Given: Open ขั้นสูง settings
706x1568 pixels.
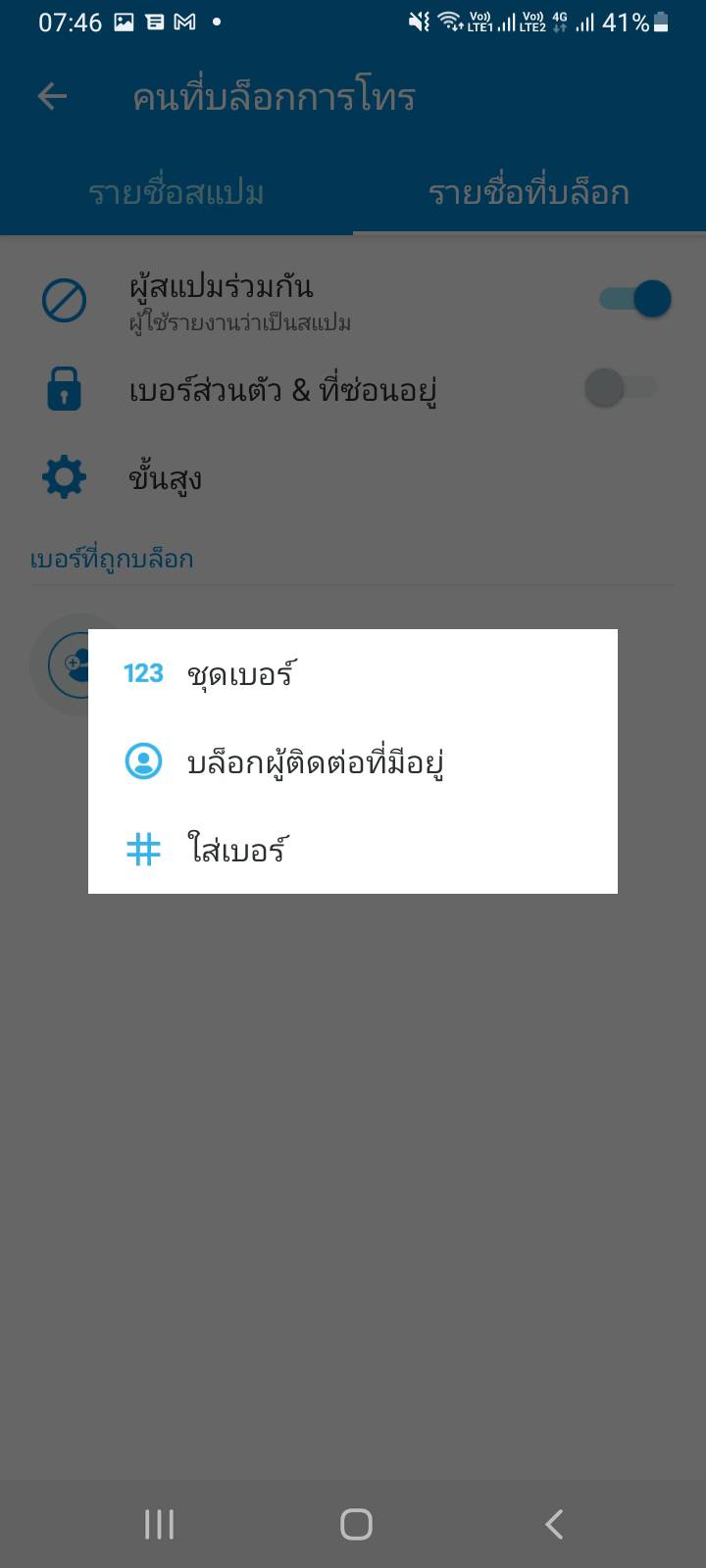Looking at the screenshot, I should click(353, 478).
